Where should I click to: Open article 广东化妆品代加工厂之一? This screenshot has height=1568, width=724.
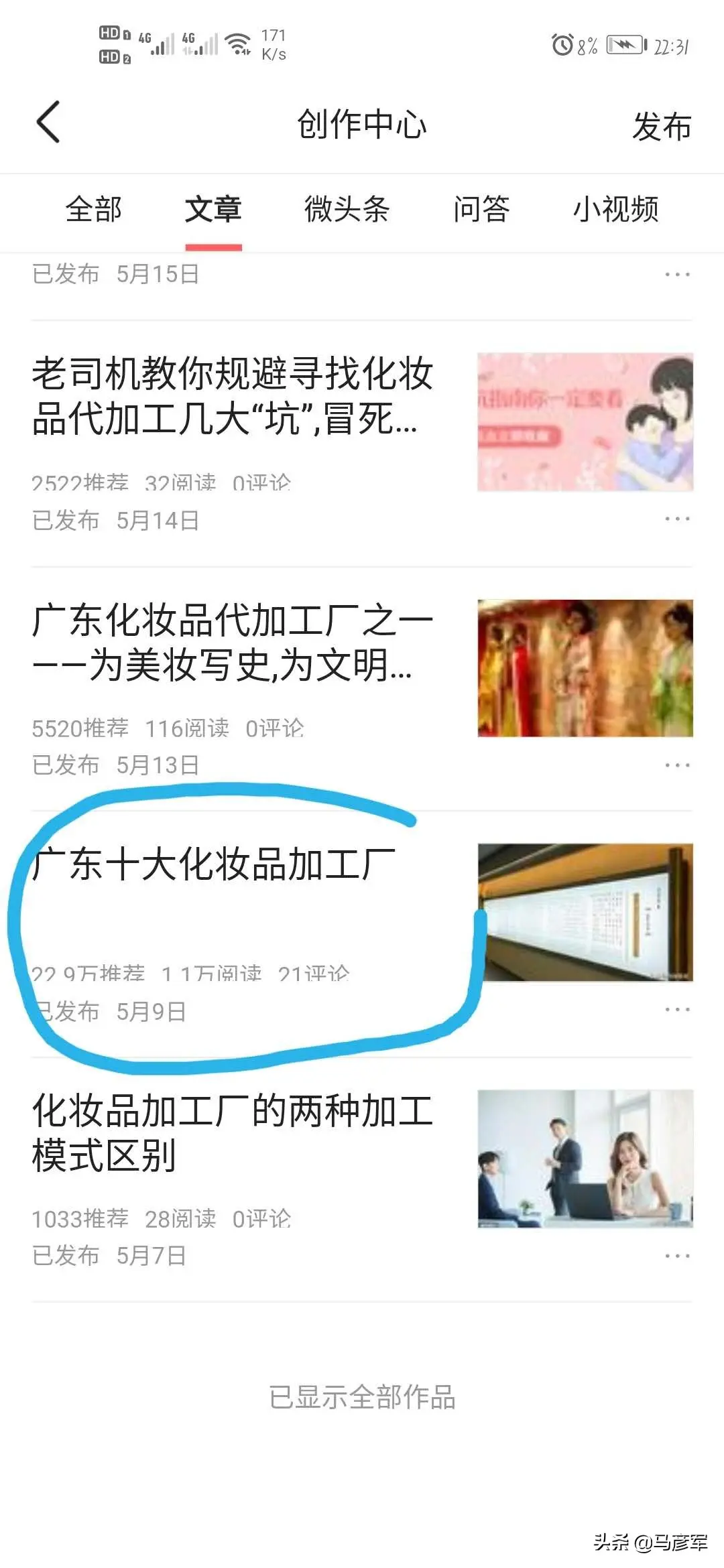point(232,642)
